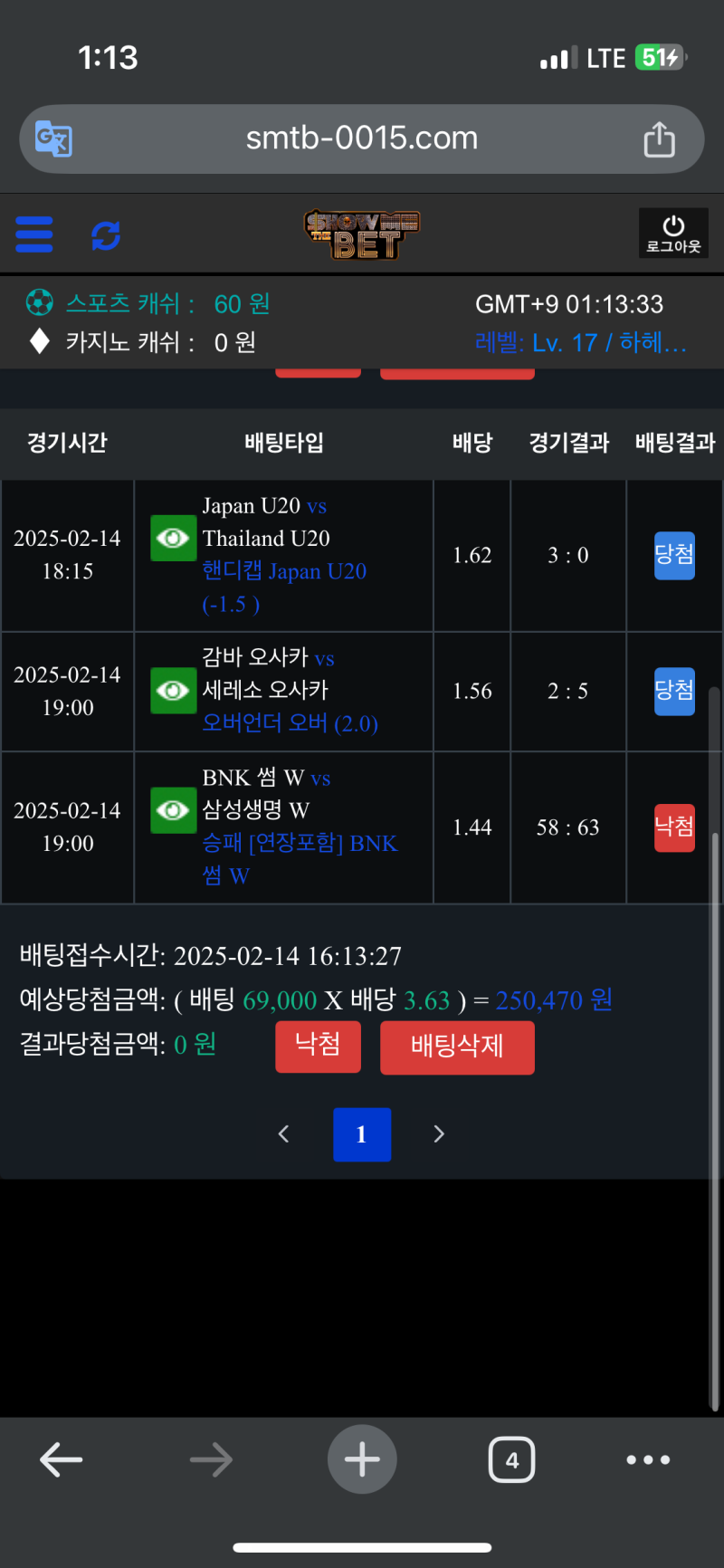Open a new browser tab
Image resolution: width=724 pixels, height=1568 pixels.
[x=362, y=1459]
